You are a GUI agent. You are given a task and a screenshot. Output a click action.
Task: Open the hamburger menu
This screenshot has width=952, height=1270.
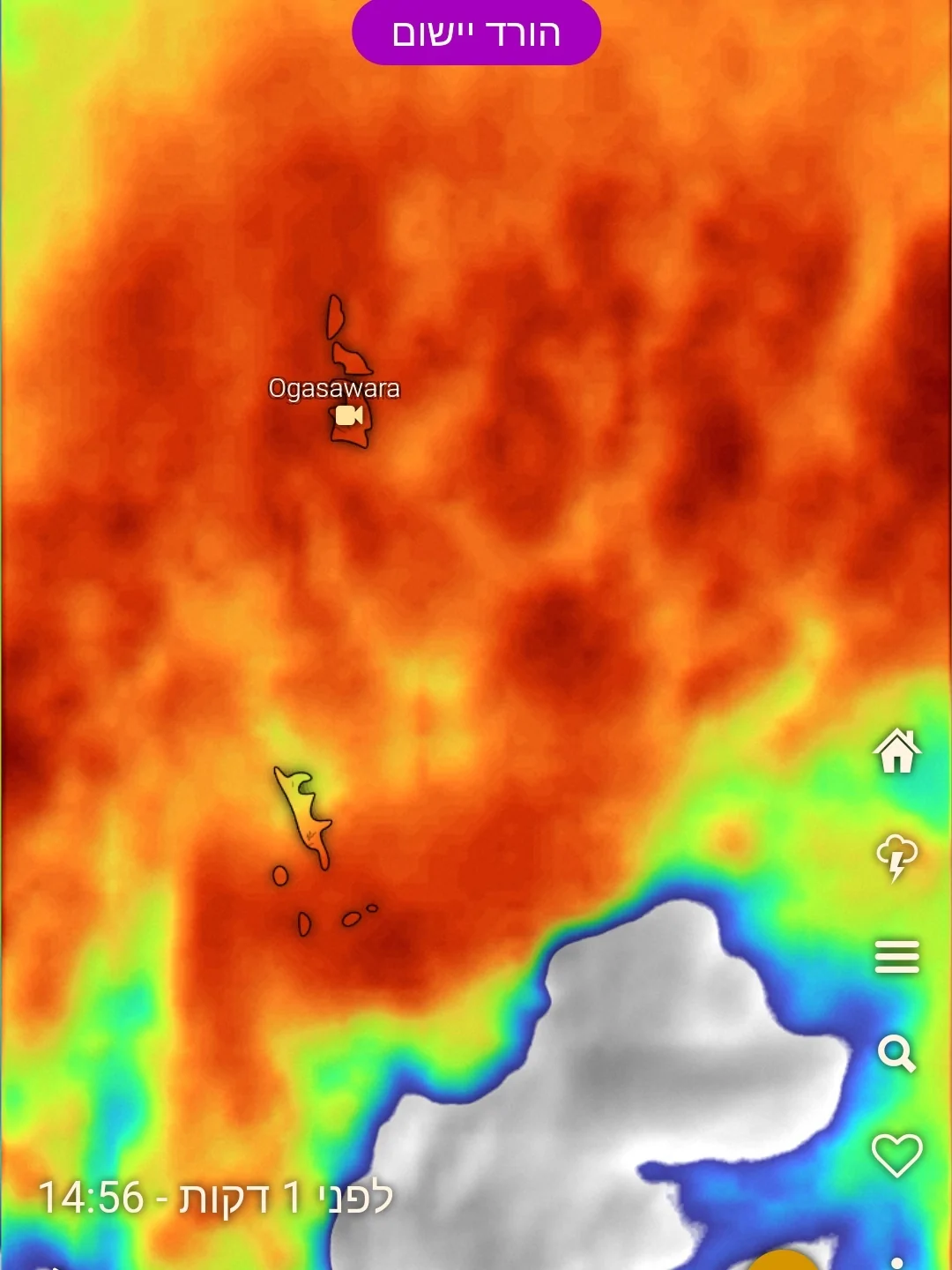point(897,957)
